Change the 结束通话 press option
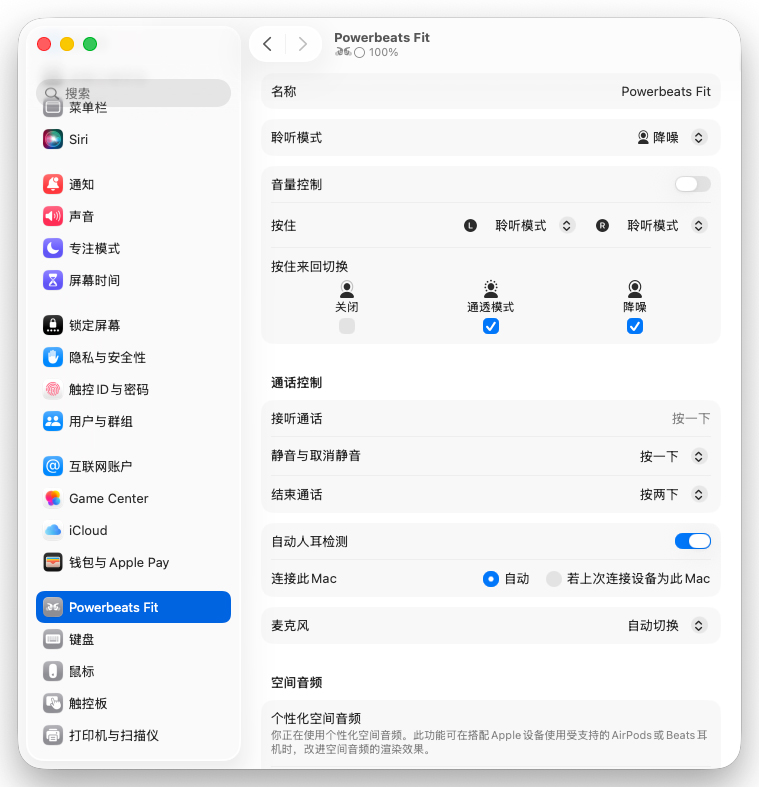Viewport: 759px width, 787px height. (x=673, y=494)
